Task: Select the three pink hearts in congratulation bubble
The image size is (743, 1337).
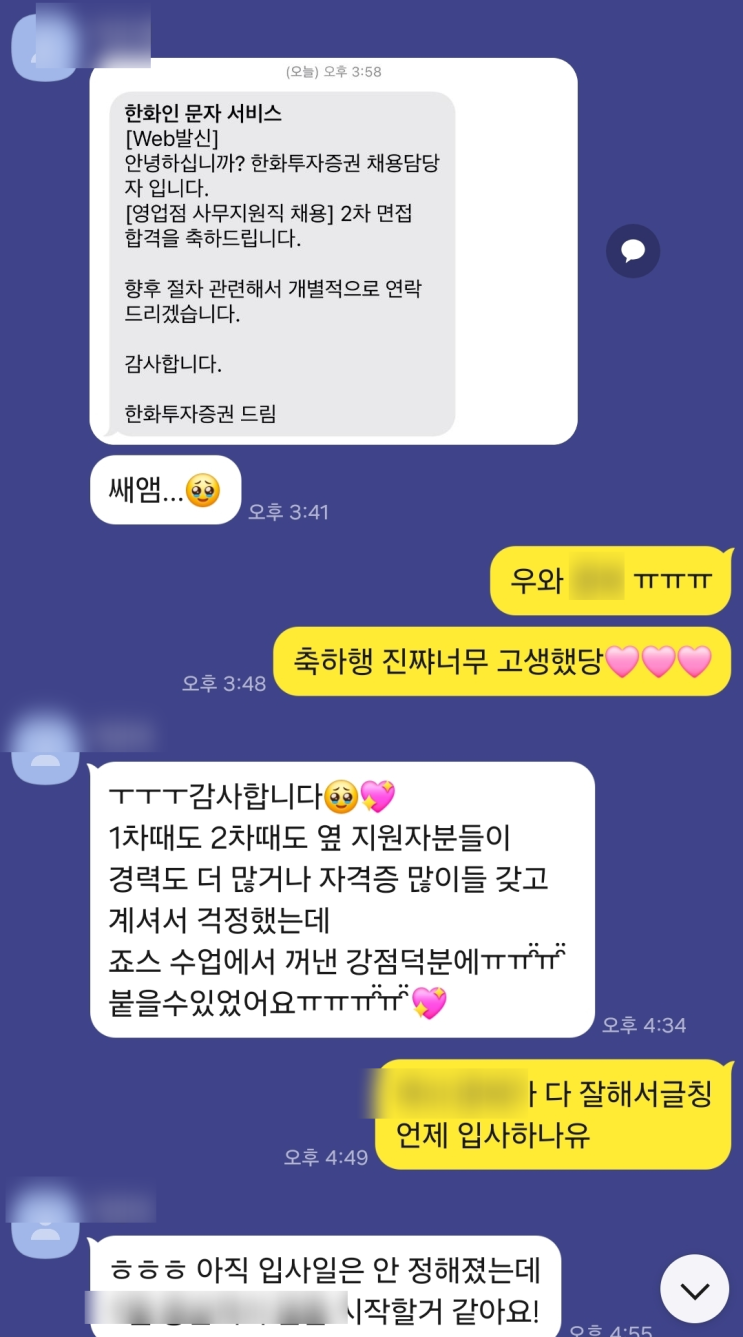Action: coord(668,662)
